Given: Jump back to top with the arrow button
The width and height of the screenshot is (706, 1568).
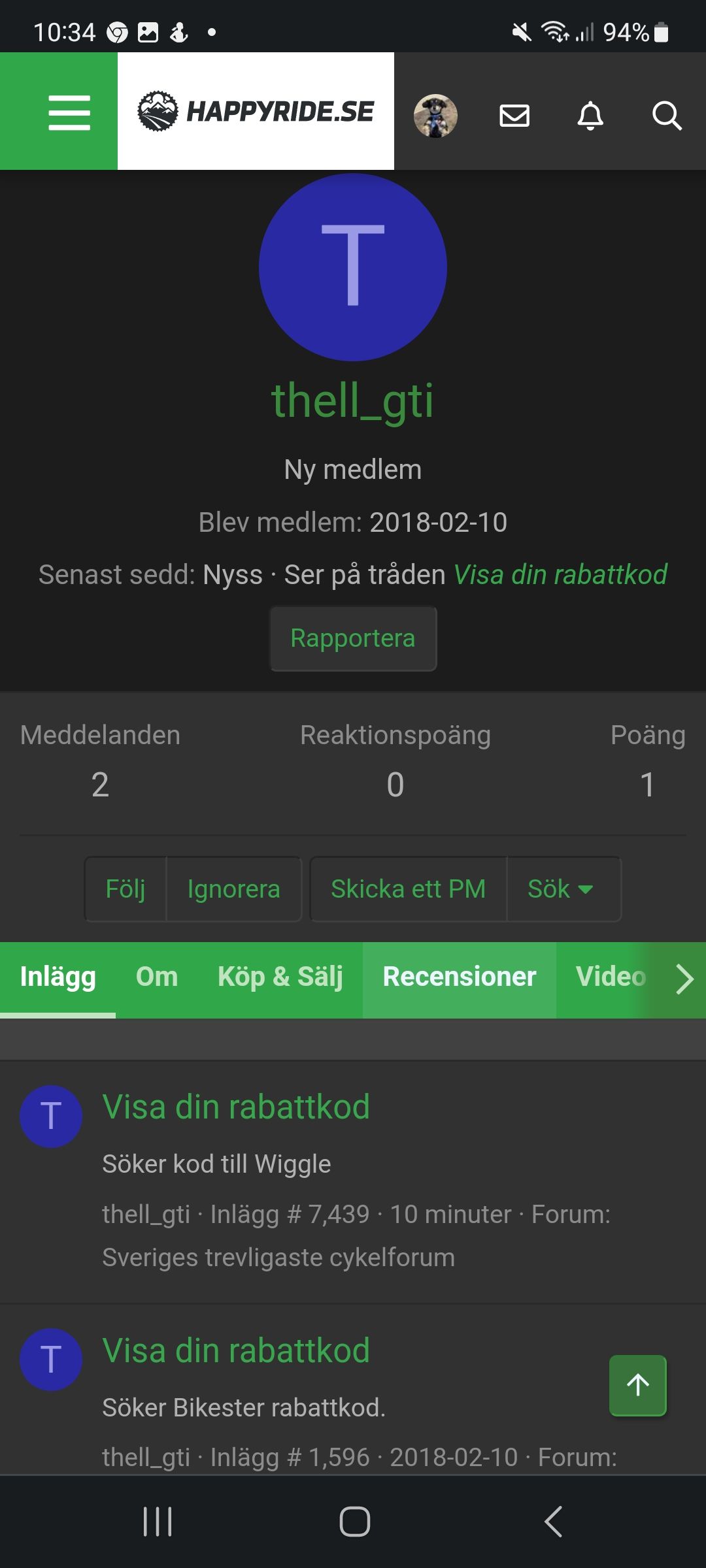Looking at the screenshot, I should click(637, 1385).
